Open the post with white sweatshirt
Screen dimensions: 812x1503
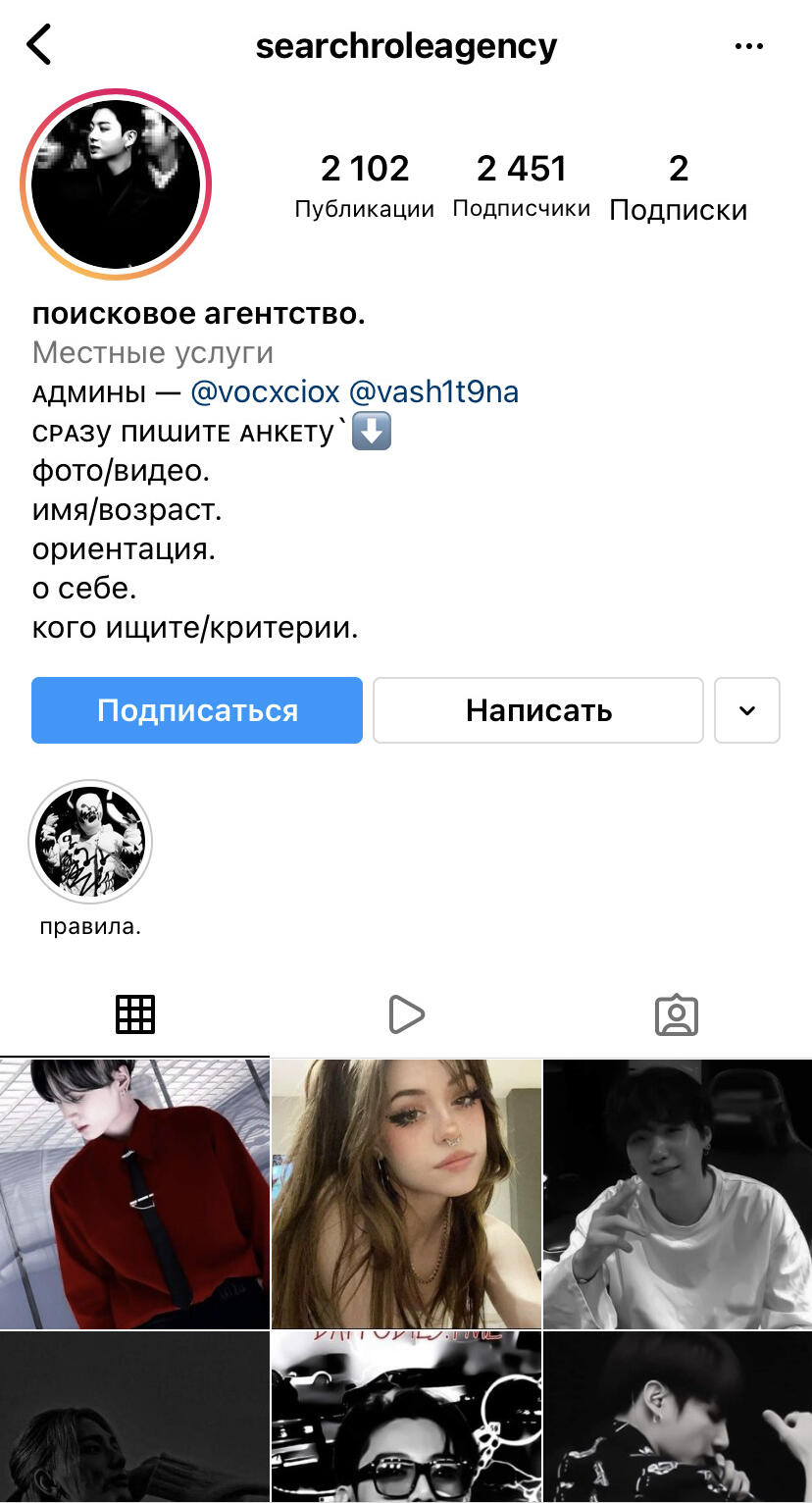click(x=678, y=1193)
